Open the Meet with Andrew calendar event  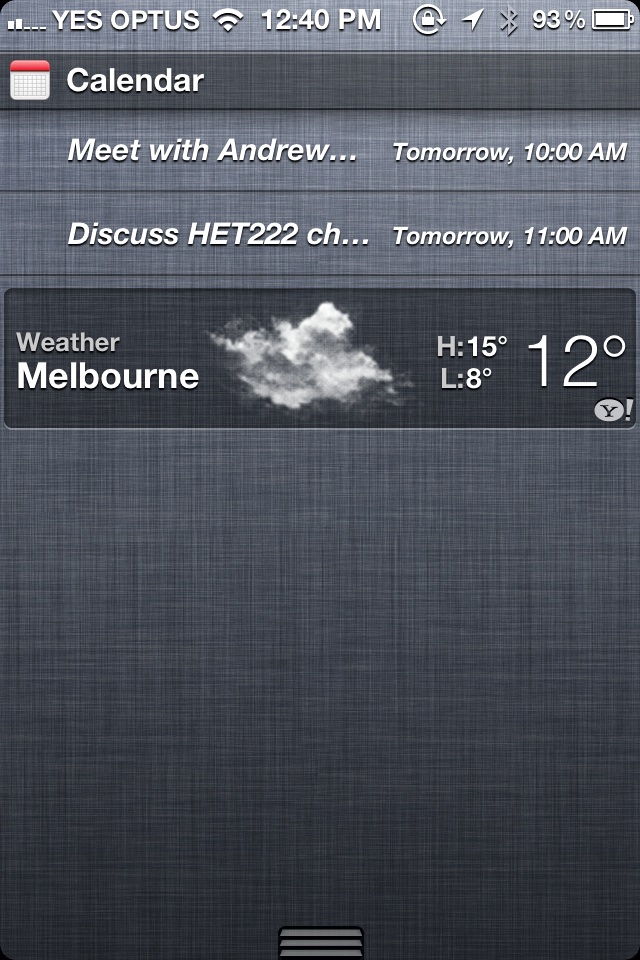pos(320,151)
